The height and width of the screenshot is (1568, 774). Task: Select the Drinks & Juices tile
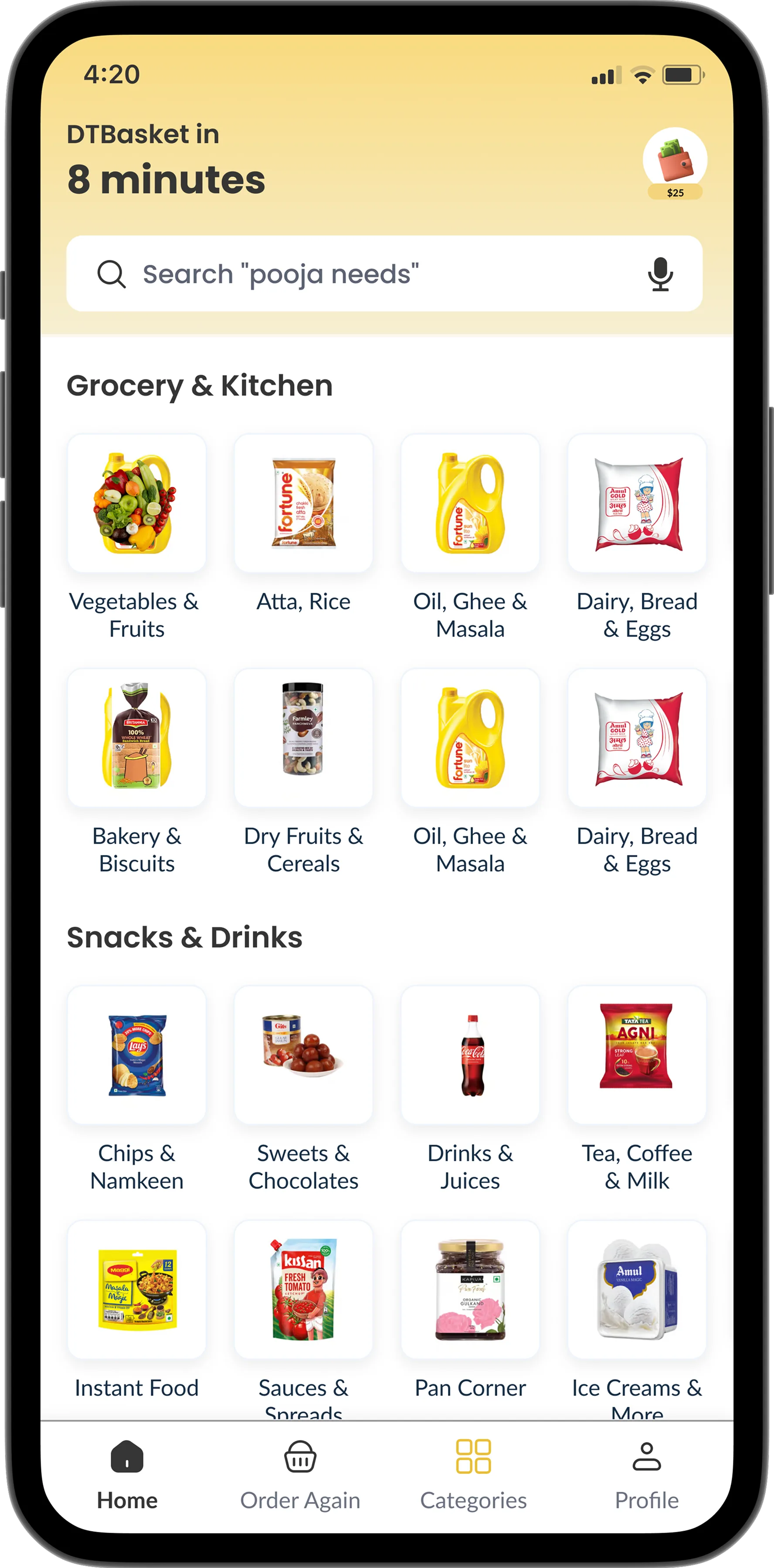click(470, 1055)
